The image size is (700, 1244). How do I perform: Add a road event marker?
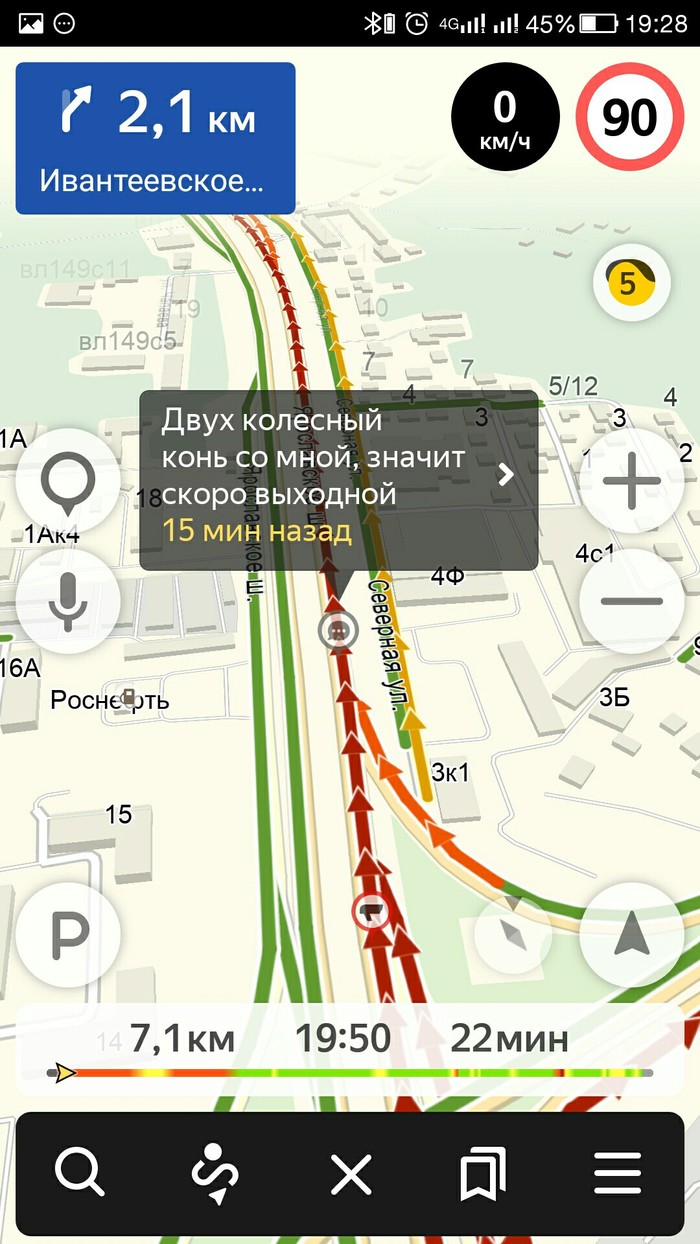pos(68,481)
